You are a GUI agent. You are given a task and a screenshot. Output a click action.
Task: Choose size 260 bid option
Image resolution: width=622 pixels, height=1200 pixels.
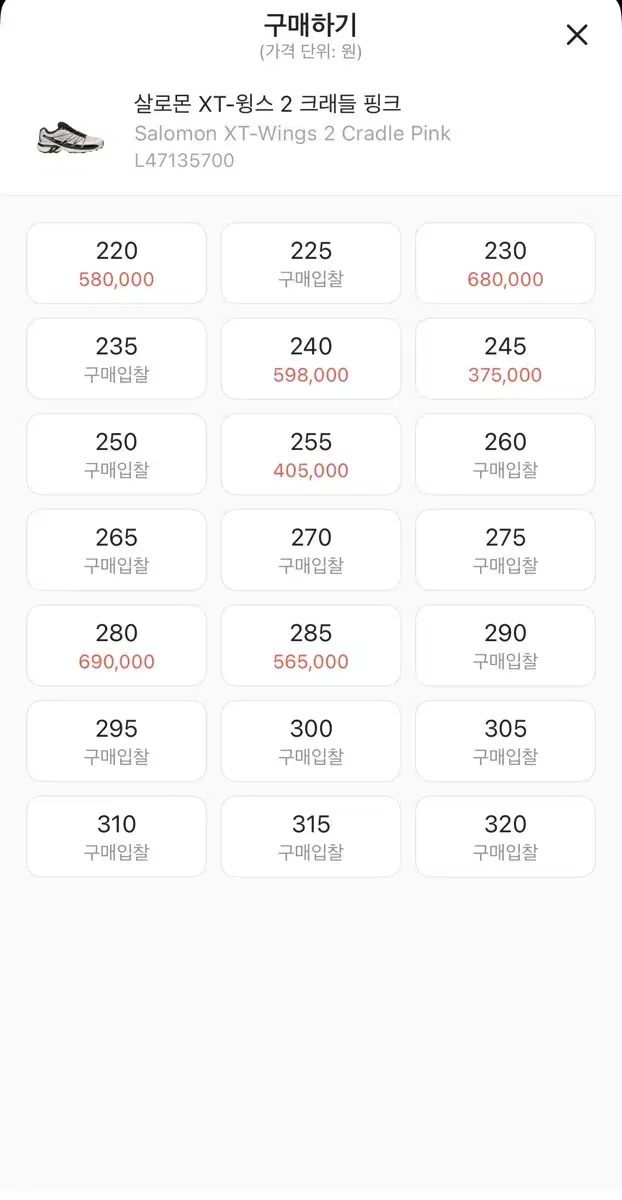(505, 454)
